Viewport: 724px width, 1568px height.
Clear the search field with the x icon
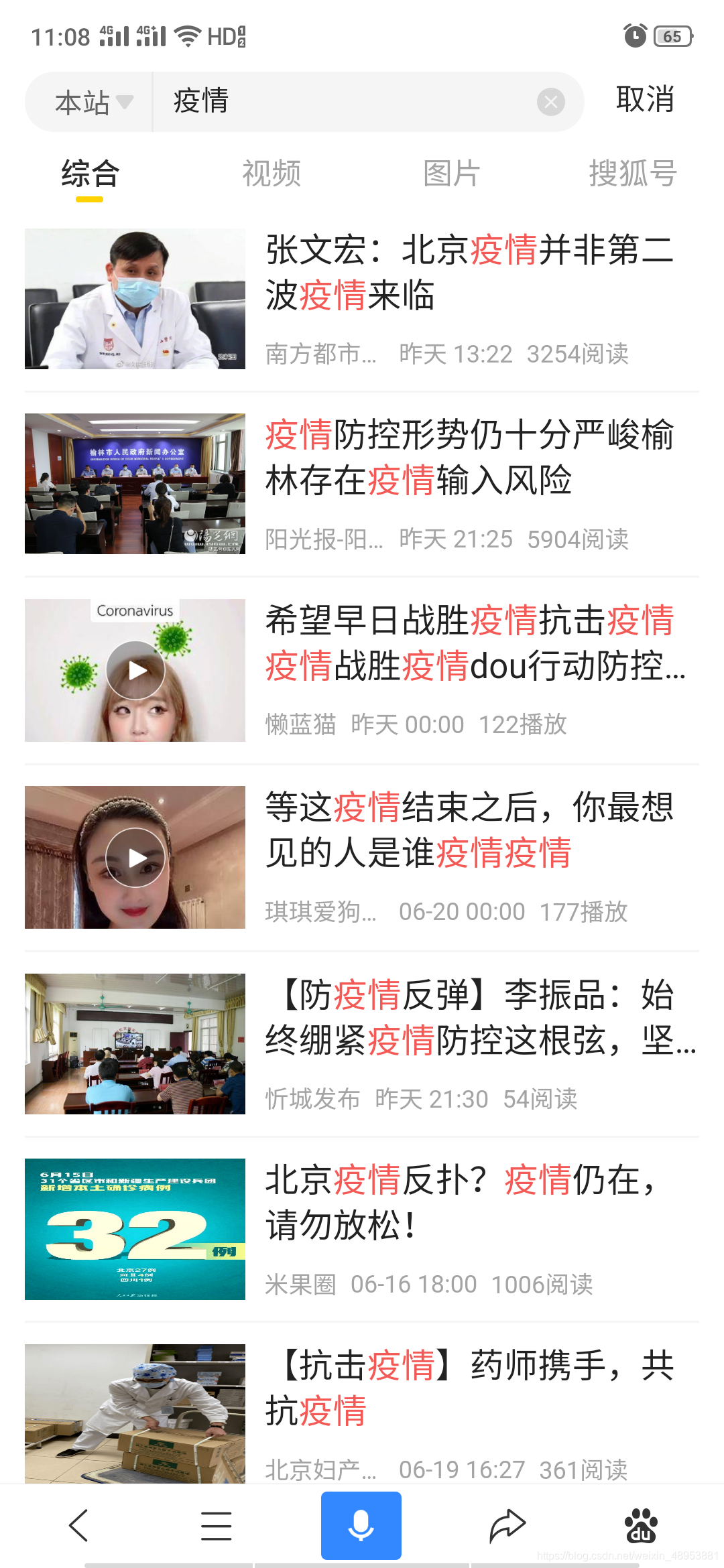tap(550, 101)
